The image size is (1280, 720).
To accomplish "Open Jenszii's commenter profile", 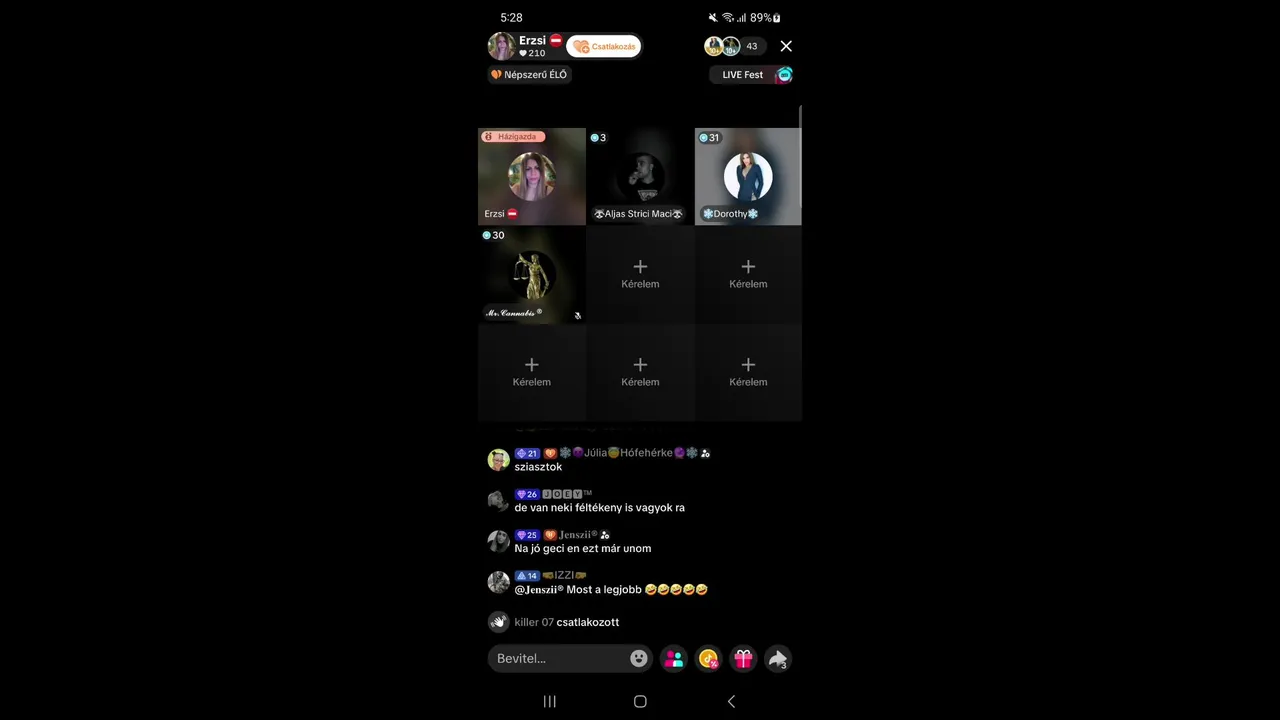I will tap(498, 541).
